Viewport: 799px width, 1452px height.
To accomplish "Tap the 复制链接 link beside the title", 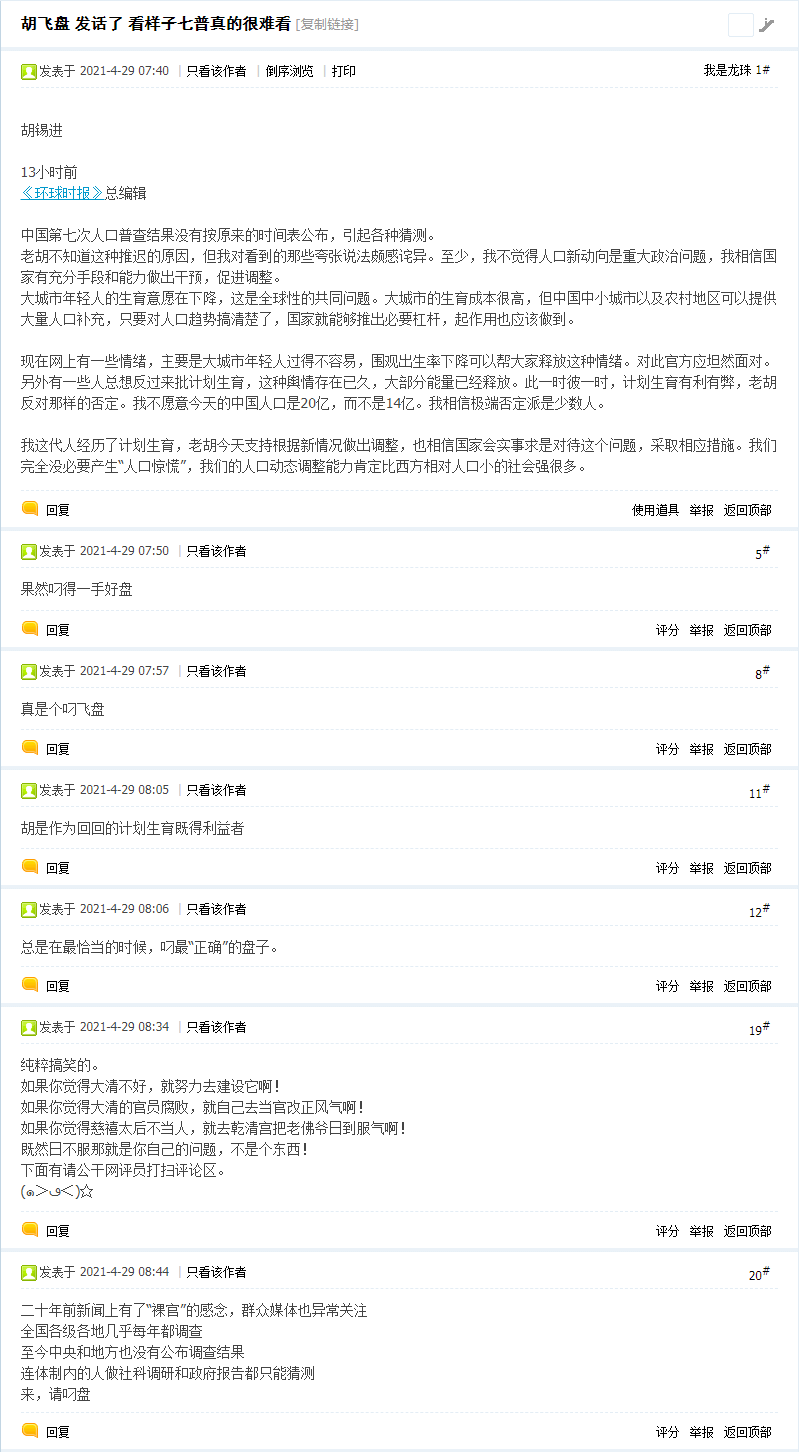I will (327, 24).
